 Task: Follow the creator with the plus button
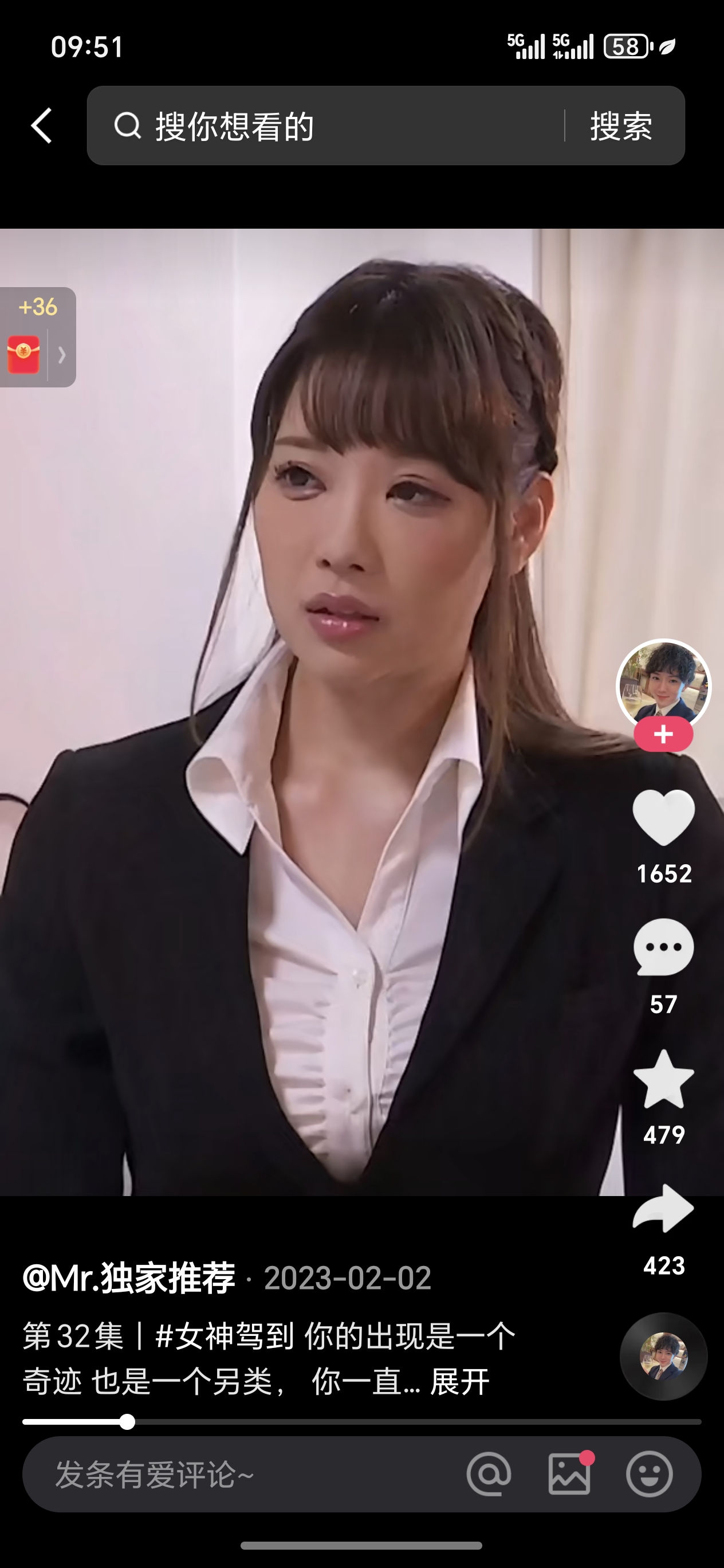pos(663,735)
